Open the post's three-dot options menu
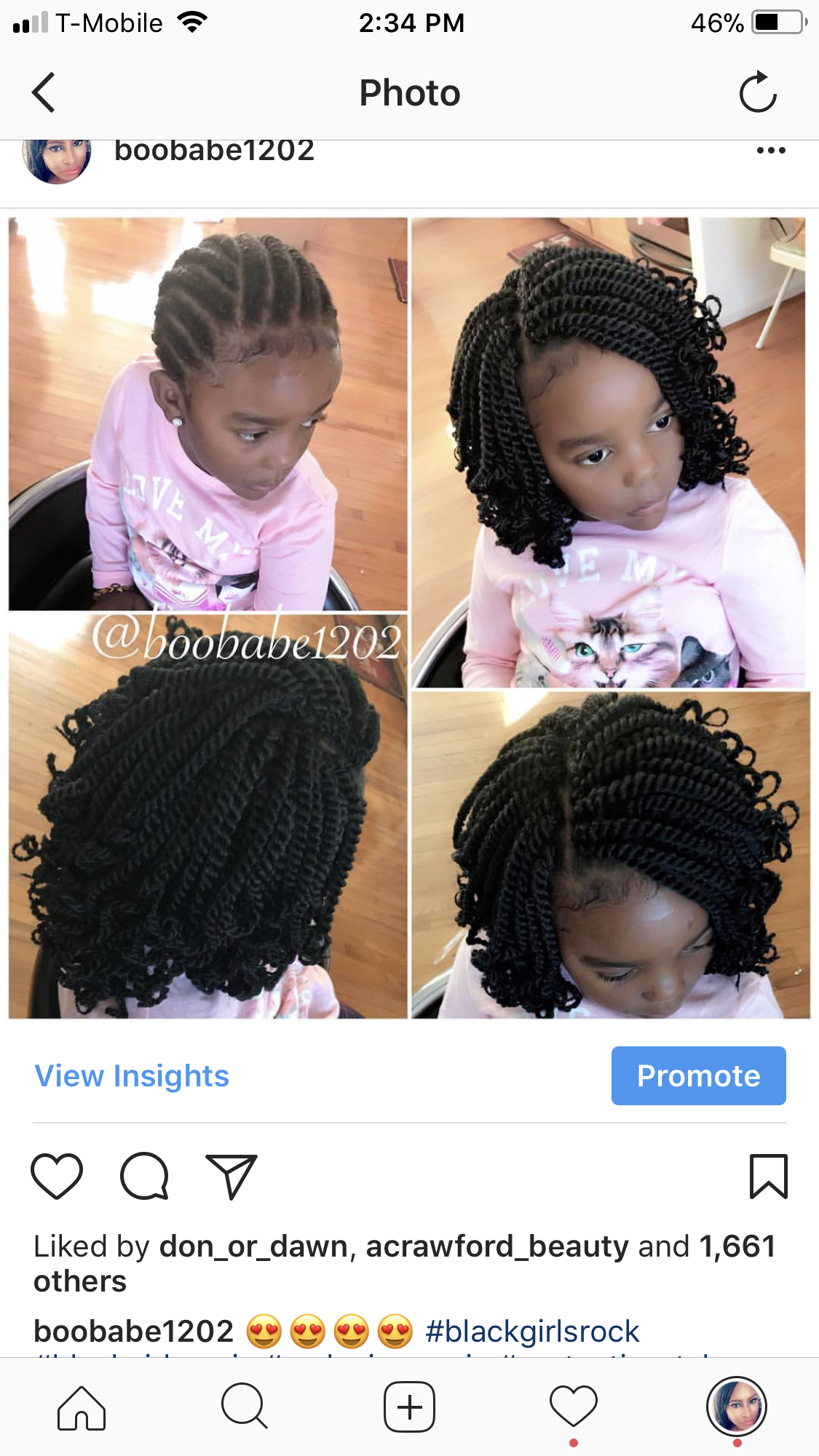Image resolution: width=819 pixels, height=1456 pixels. pos(770,151)
